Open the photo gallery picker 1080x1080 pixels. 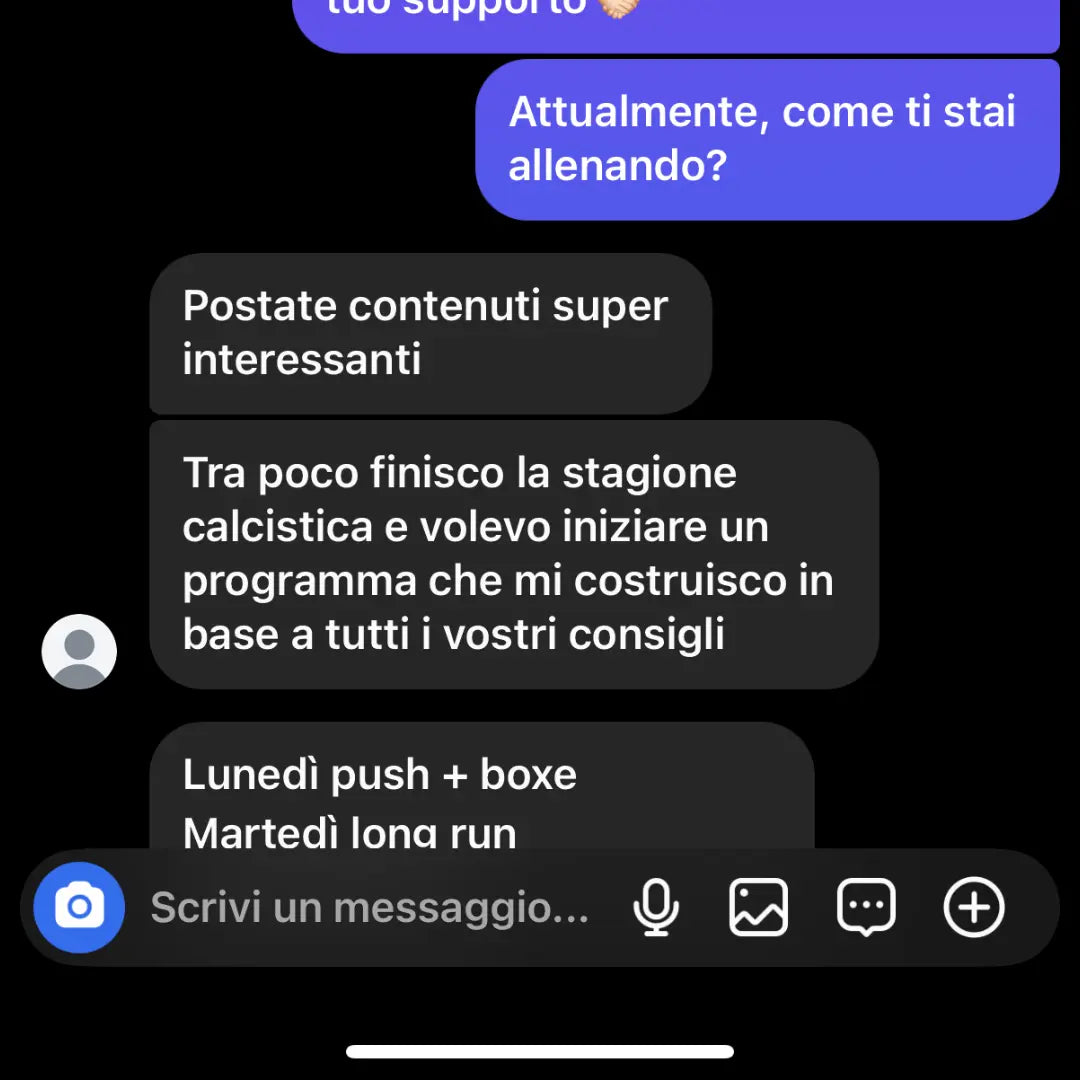coord(758,908)
